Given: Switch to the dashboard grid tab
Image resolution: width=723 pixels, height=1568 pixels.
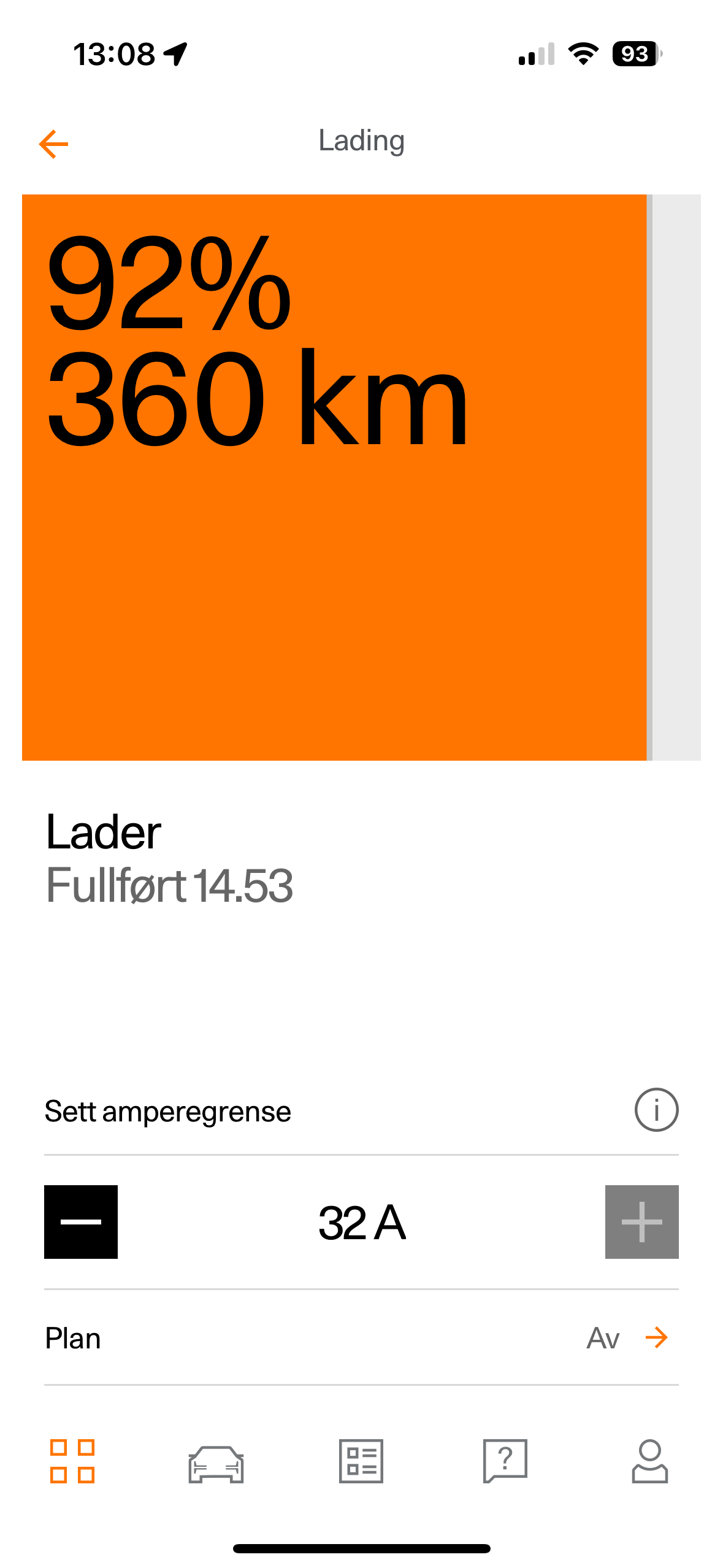Looking at the screenshot, I should click(x=72, y=1461).
